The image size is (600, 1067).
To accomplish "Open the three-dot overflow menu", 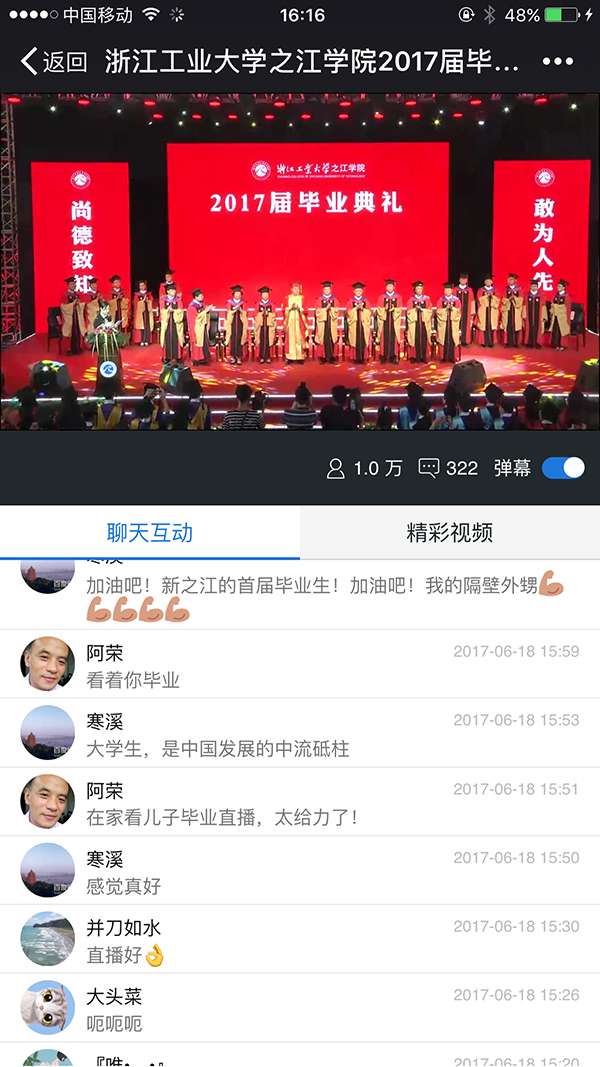I will tap(557, 62).
